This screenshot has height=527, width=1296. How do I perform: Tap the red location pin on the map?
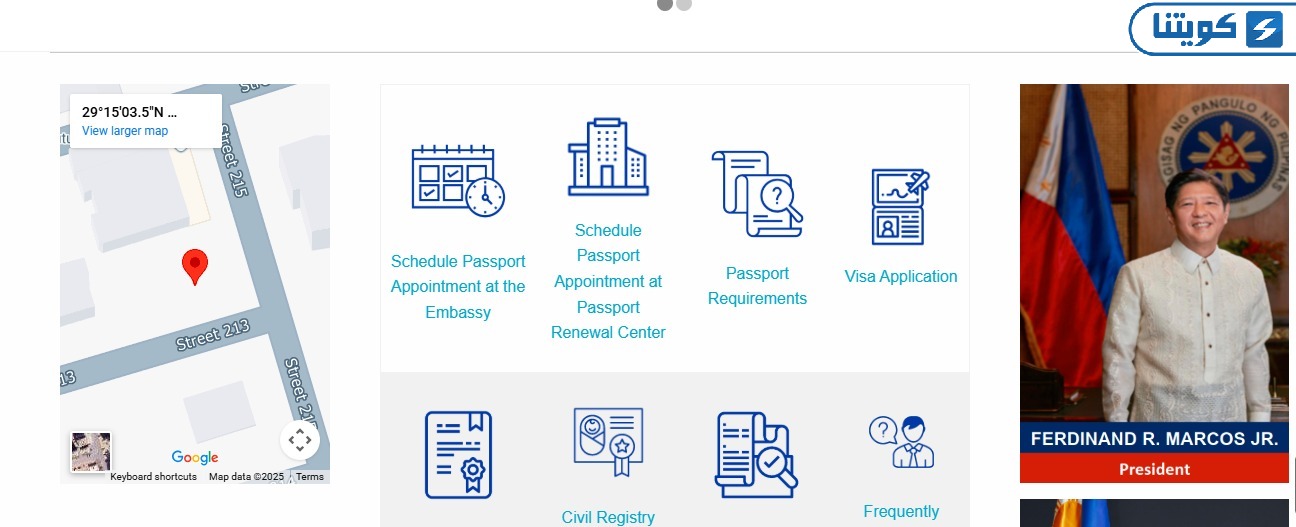pos(195,266)
